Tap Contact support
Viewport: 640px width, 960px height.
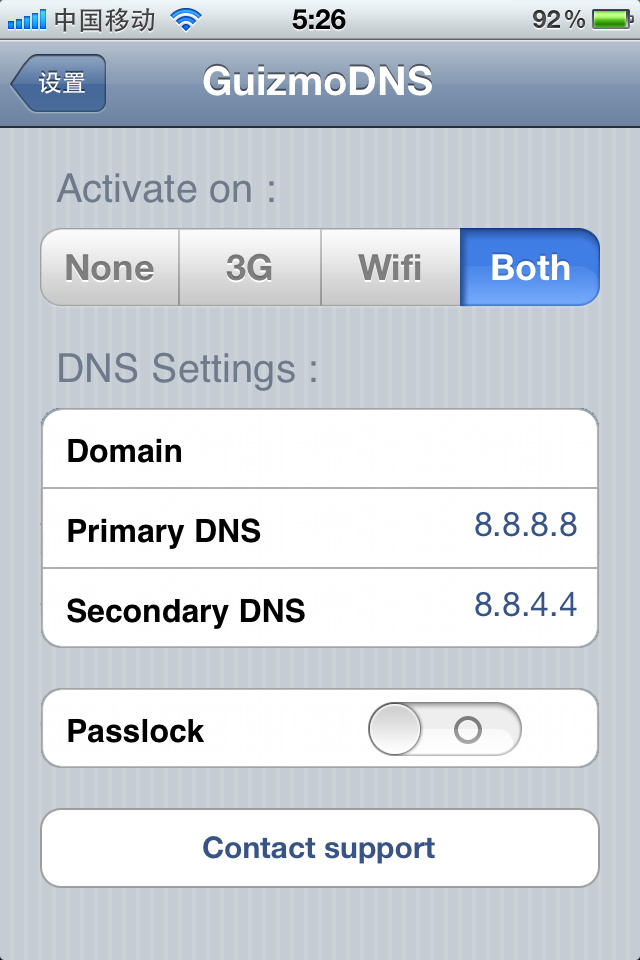(x=320, y=848)
